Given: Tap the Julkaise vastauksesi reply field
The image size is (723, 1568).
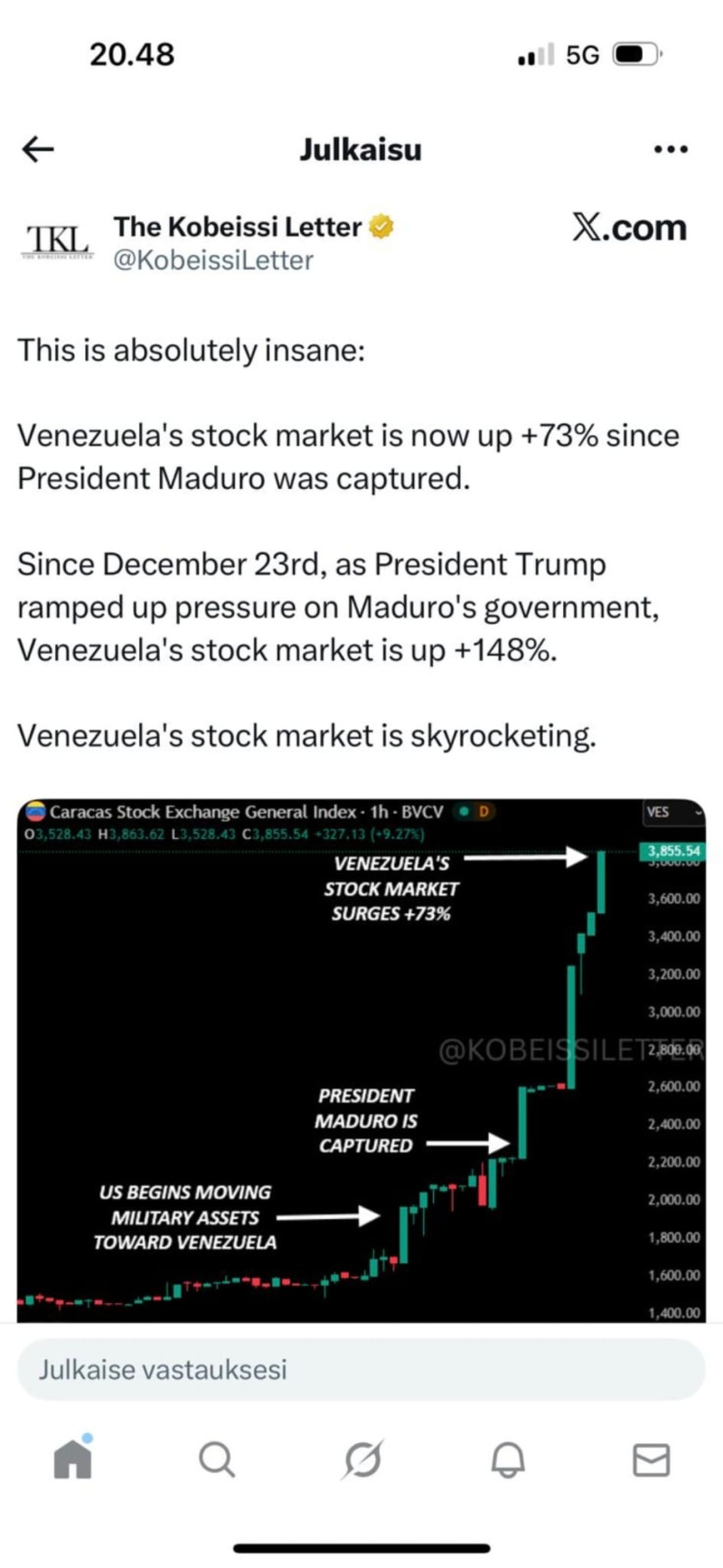Looking at the screenshot, I should 361,1369.
